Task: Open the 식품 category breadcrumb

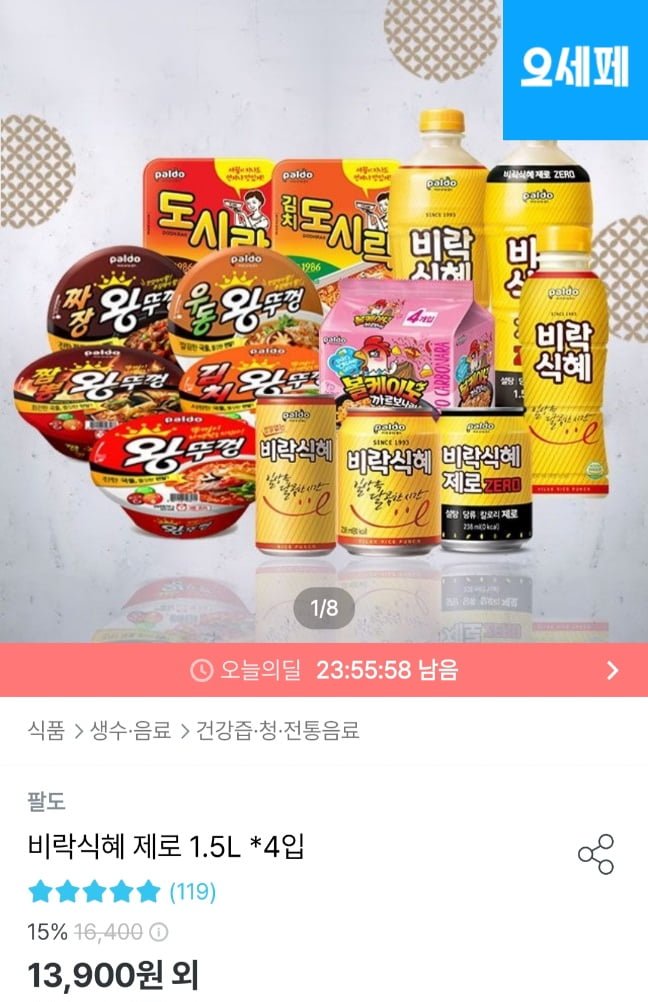Action: coord(47,731)
